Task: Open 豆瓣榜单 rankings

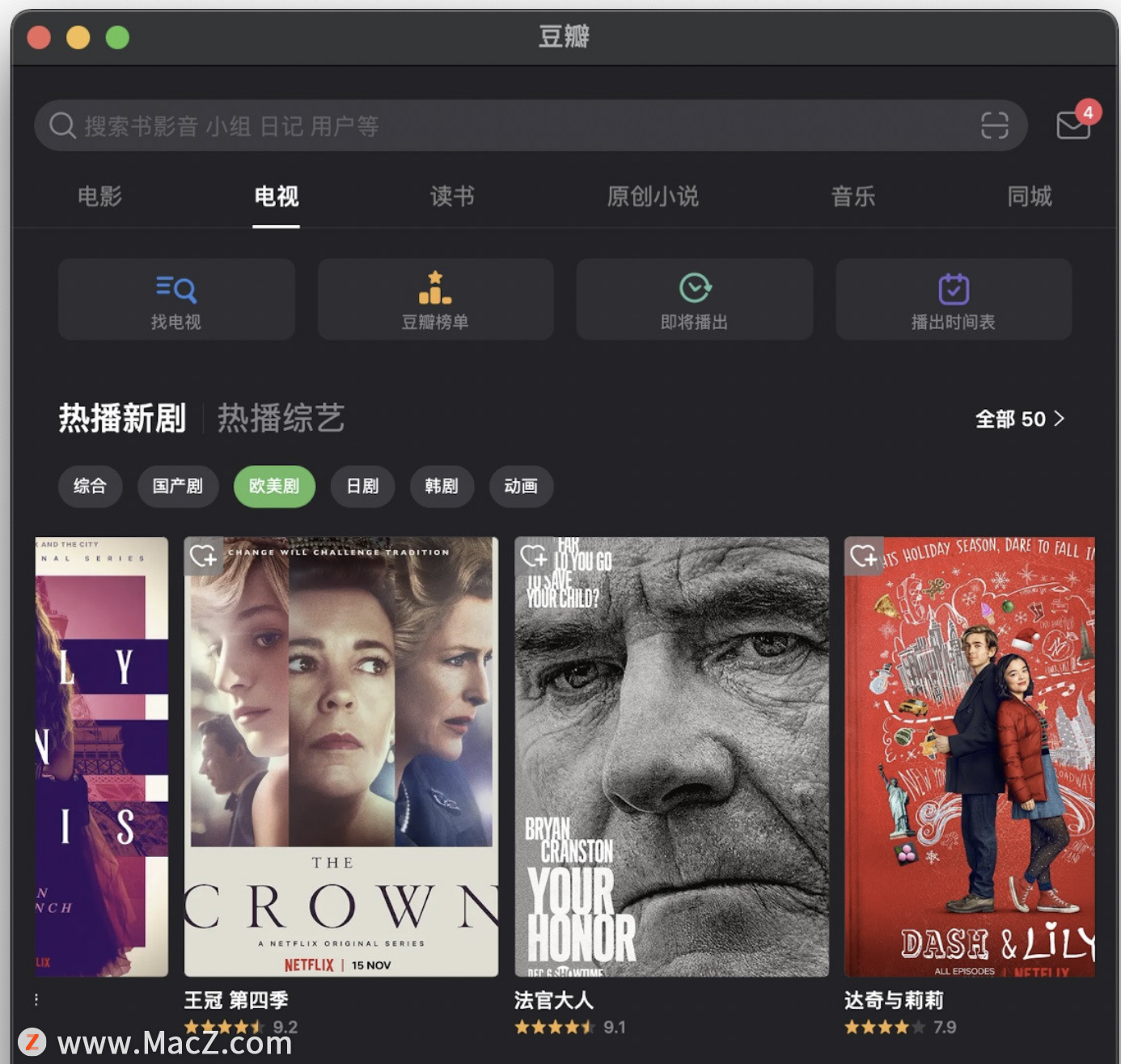Action: coord(435,299)
